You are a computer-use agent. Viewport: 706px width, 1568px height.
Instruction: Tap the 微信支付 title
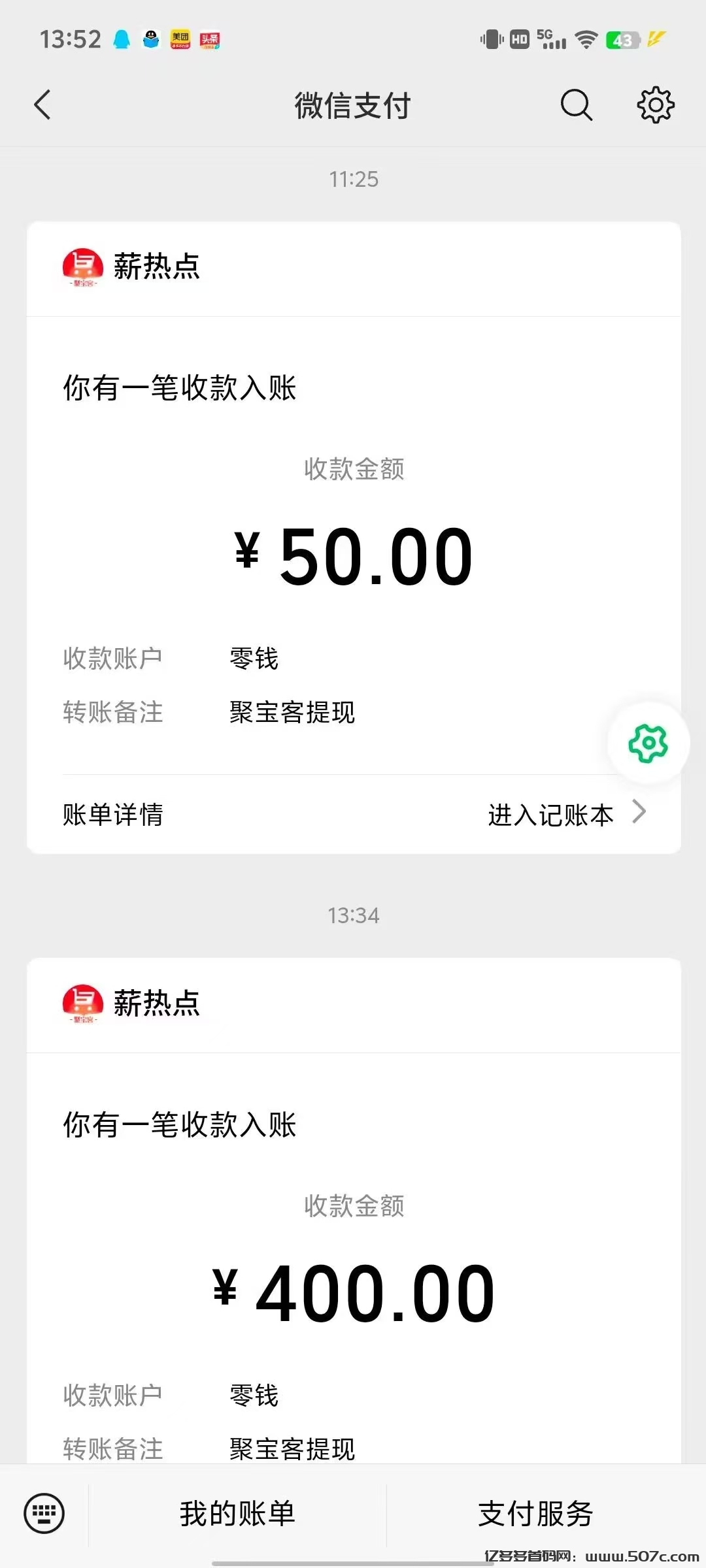pos(352,105)
